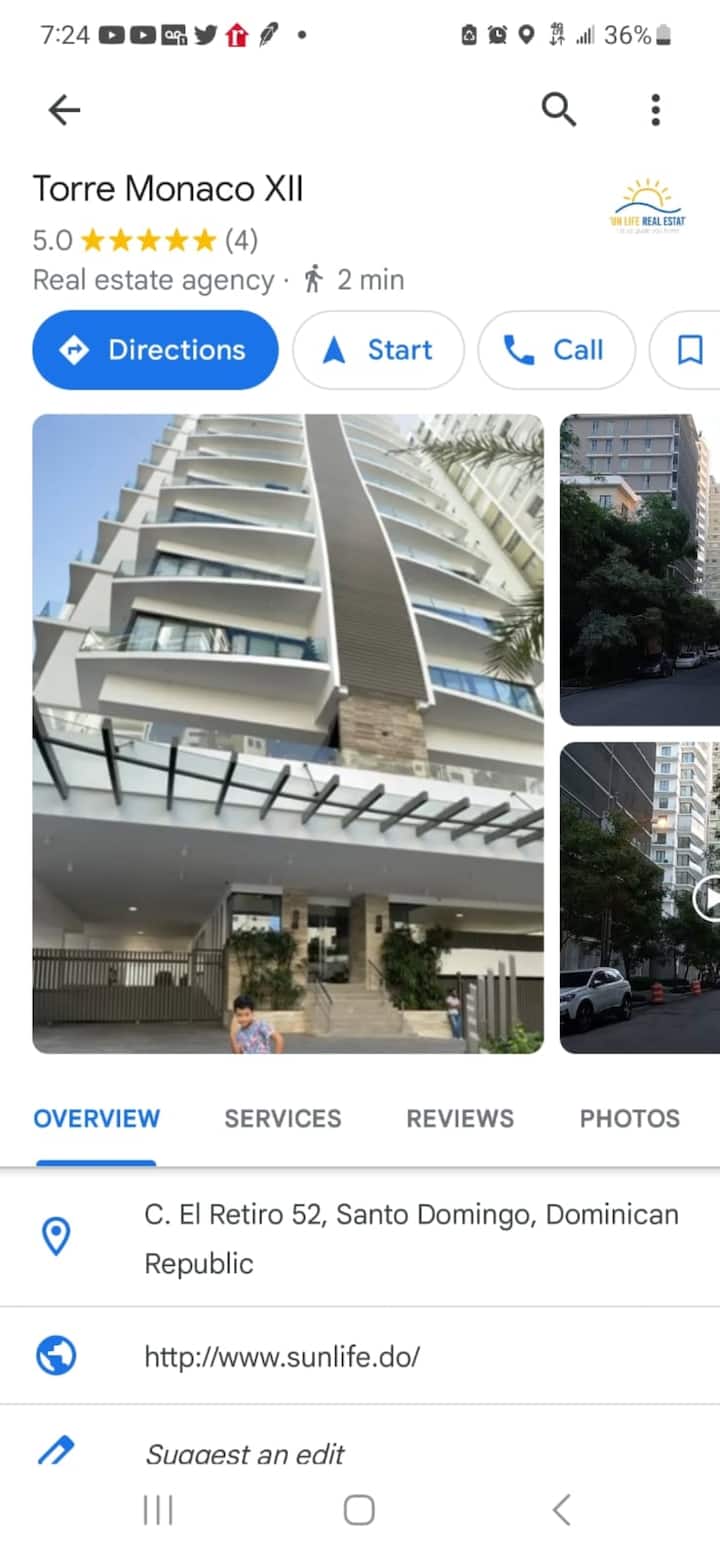Save this place with the bookmark chip

(690, 350)
